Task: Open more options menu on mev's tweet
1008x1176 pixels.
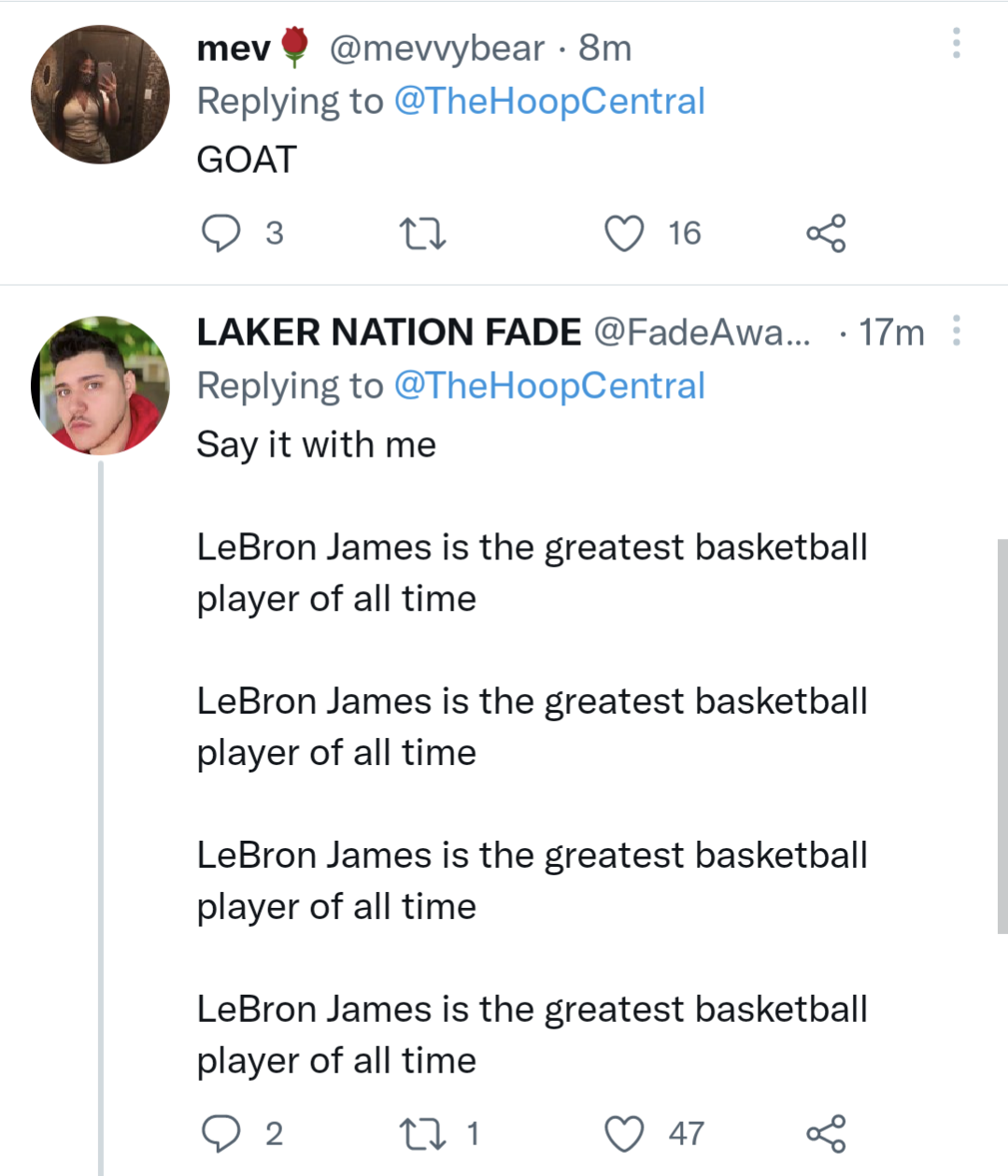Action: [956, 44]
